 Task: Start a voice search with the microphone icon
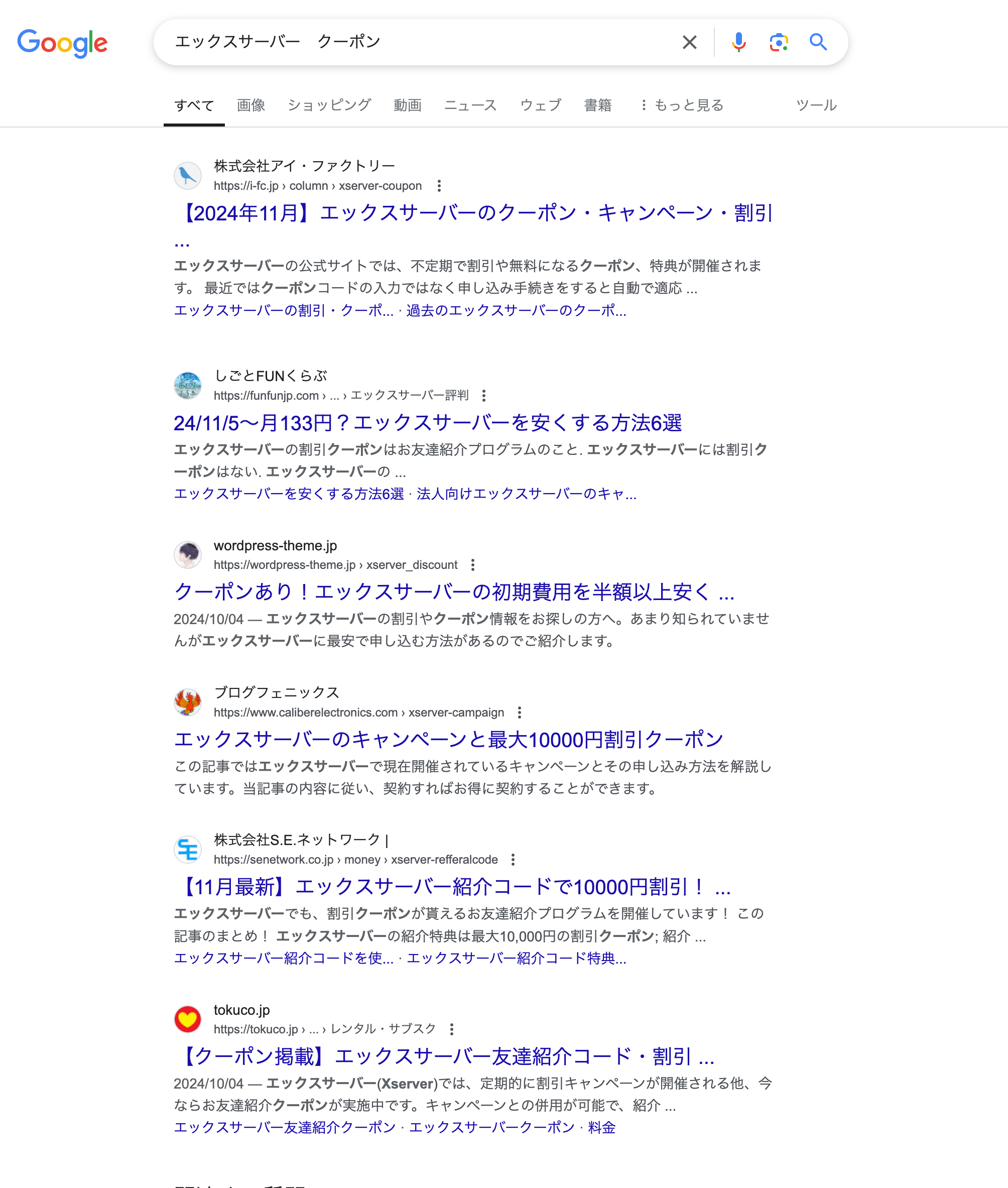739,42
